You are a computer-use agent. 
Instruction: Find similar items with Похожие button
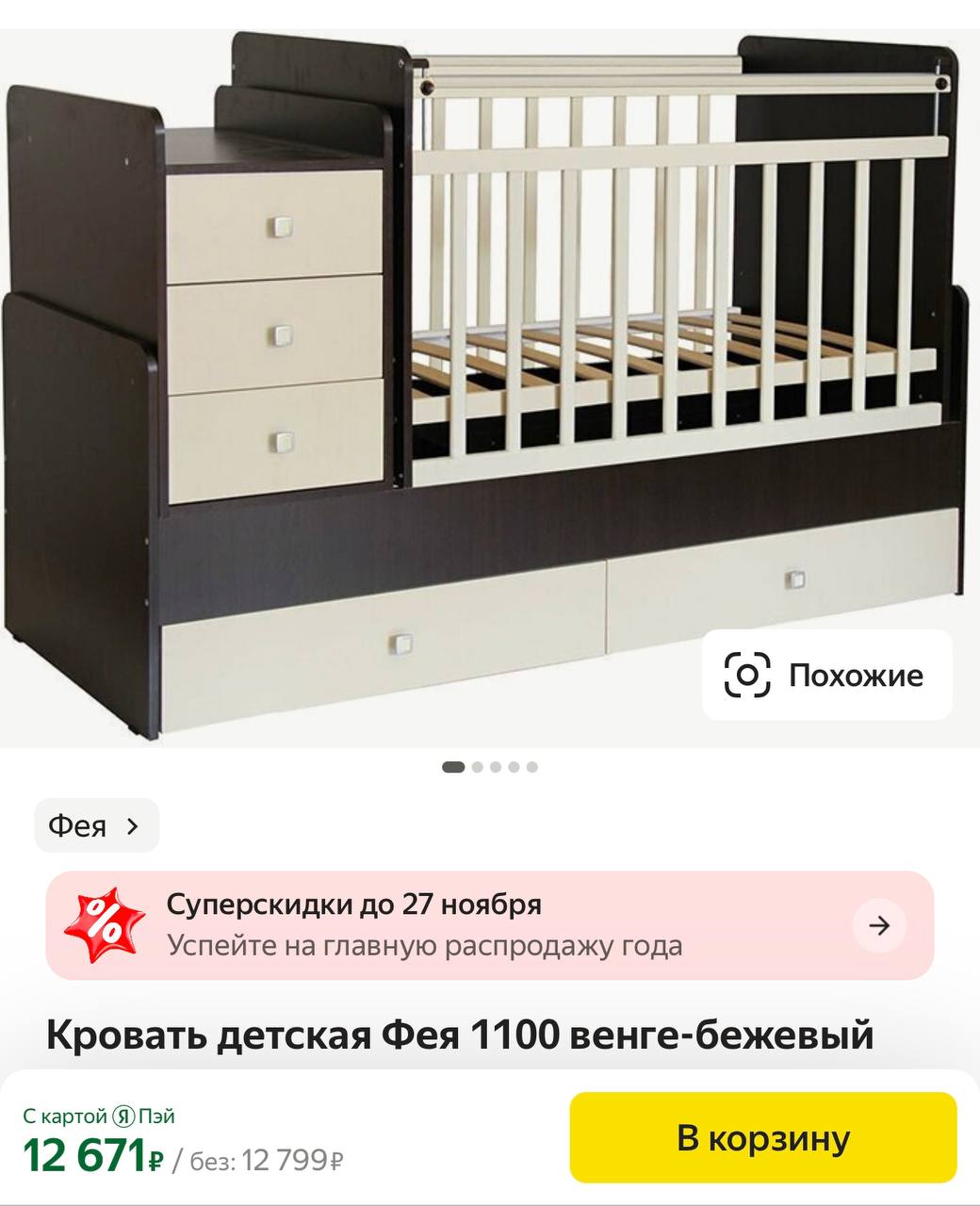(826, 675)
